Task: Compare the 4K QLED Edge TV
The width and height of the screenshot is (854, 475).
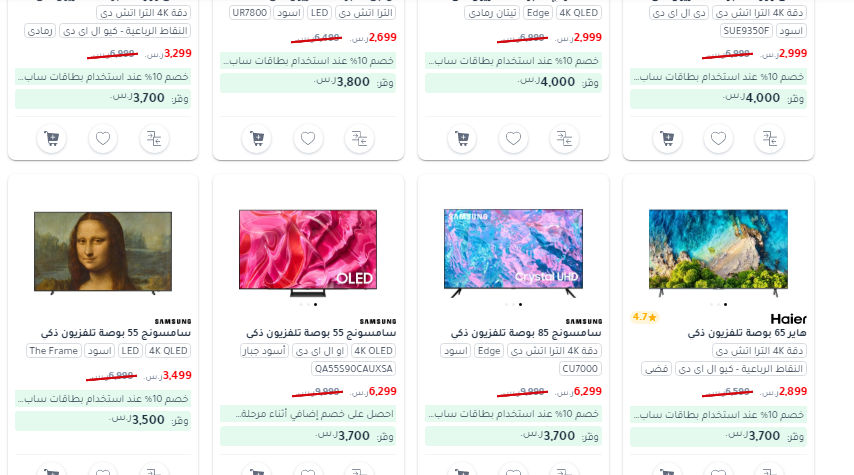Action: click(563, 139)
